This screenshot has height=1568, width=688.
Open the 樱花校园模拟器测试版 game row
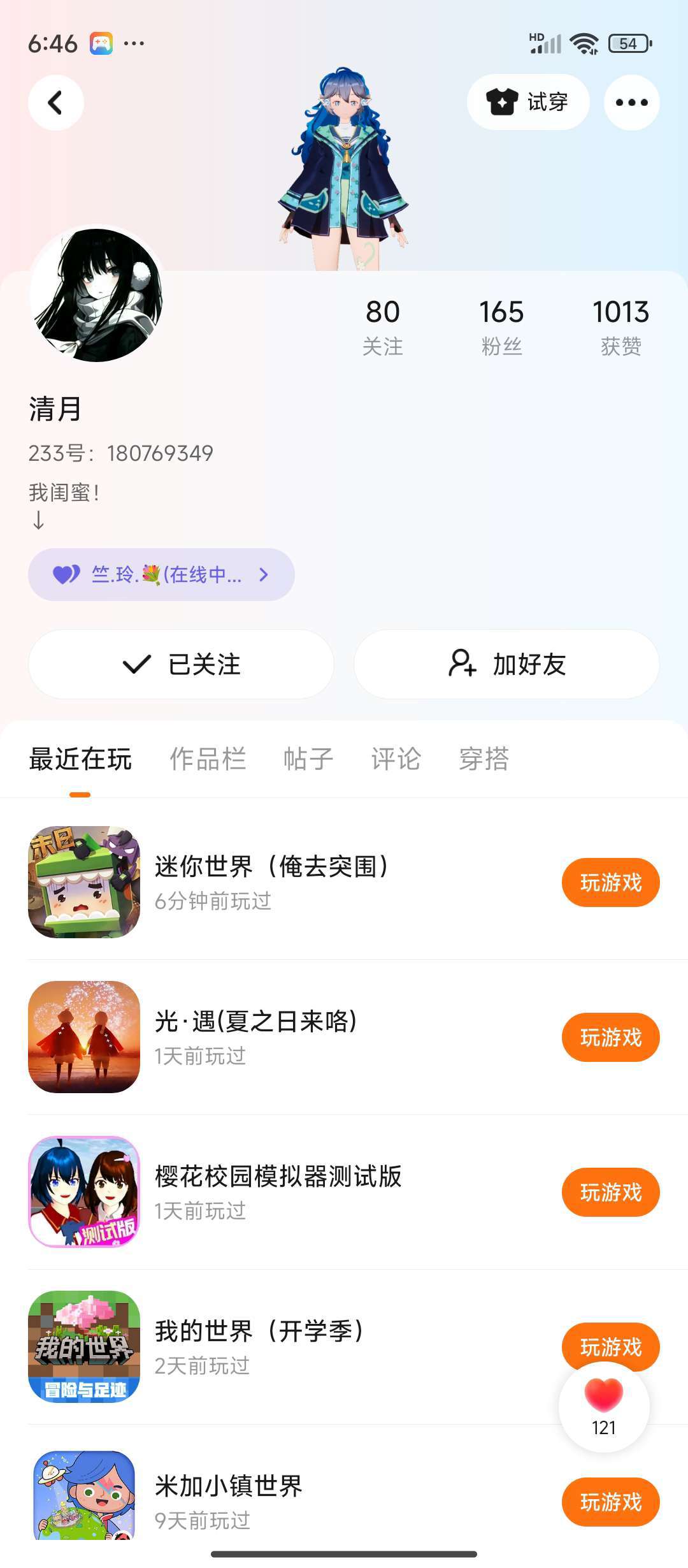(278, 1191)
